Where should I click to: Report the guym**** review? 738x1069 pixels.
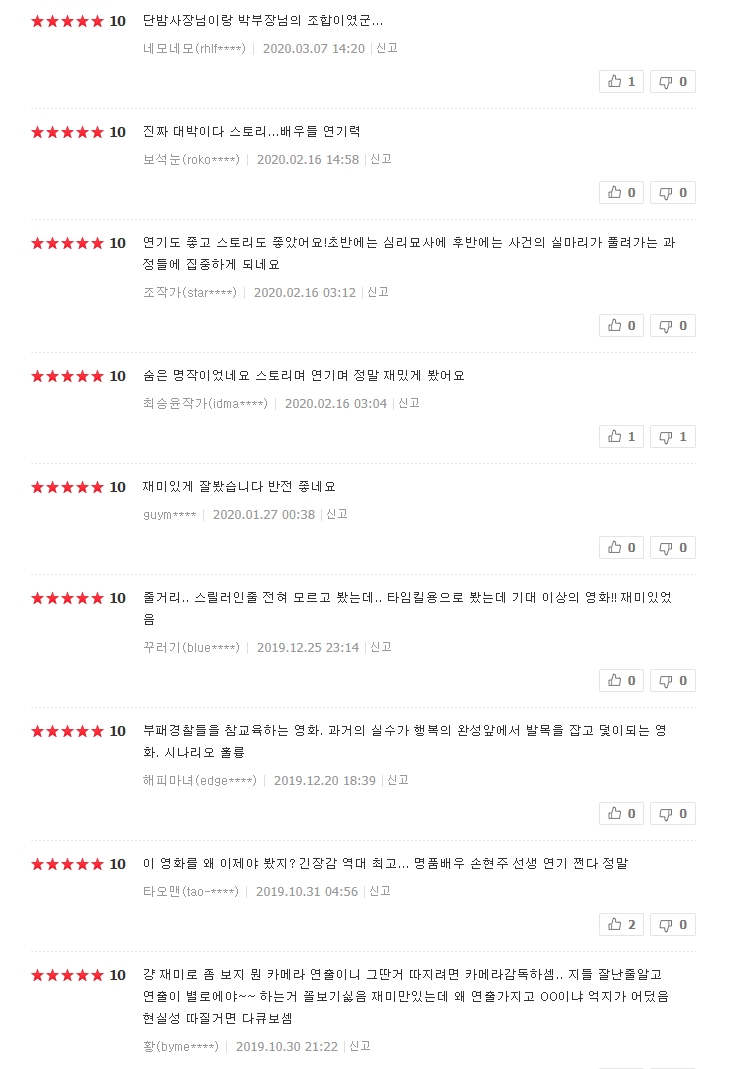coord(337,514)
